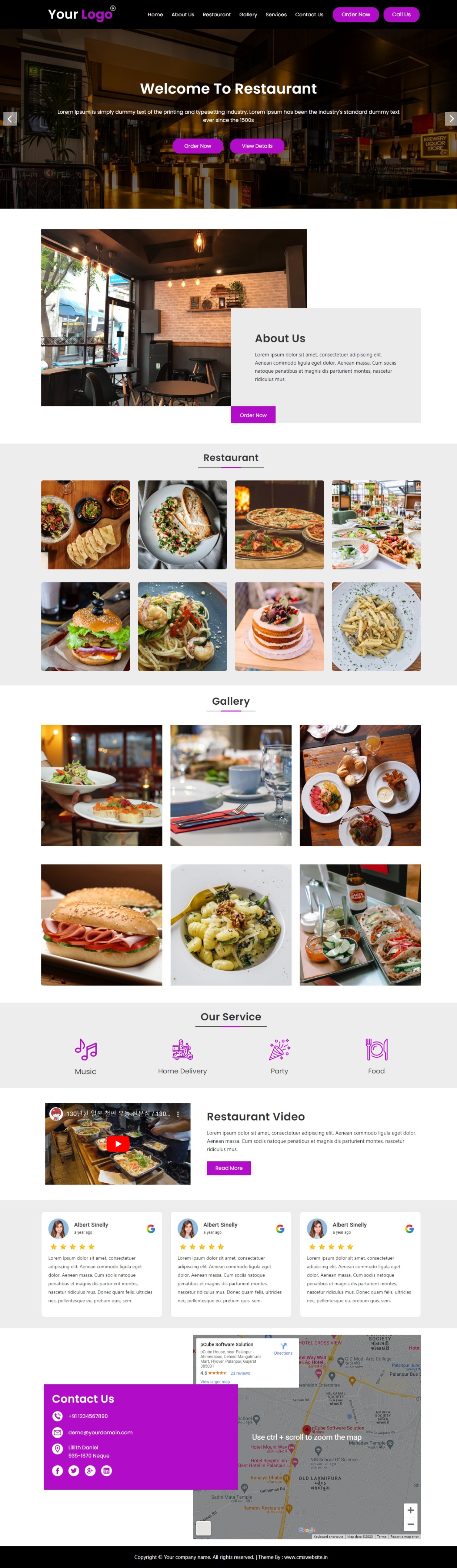Open the View larger map link

[215, 1382]
